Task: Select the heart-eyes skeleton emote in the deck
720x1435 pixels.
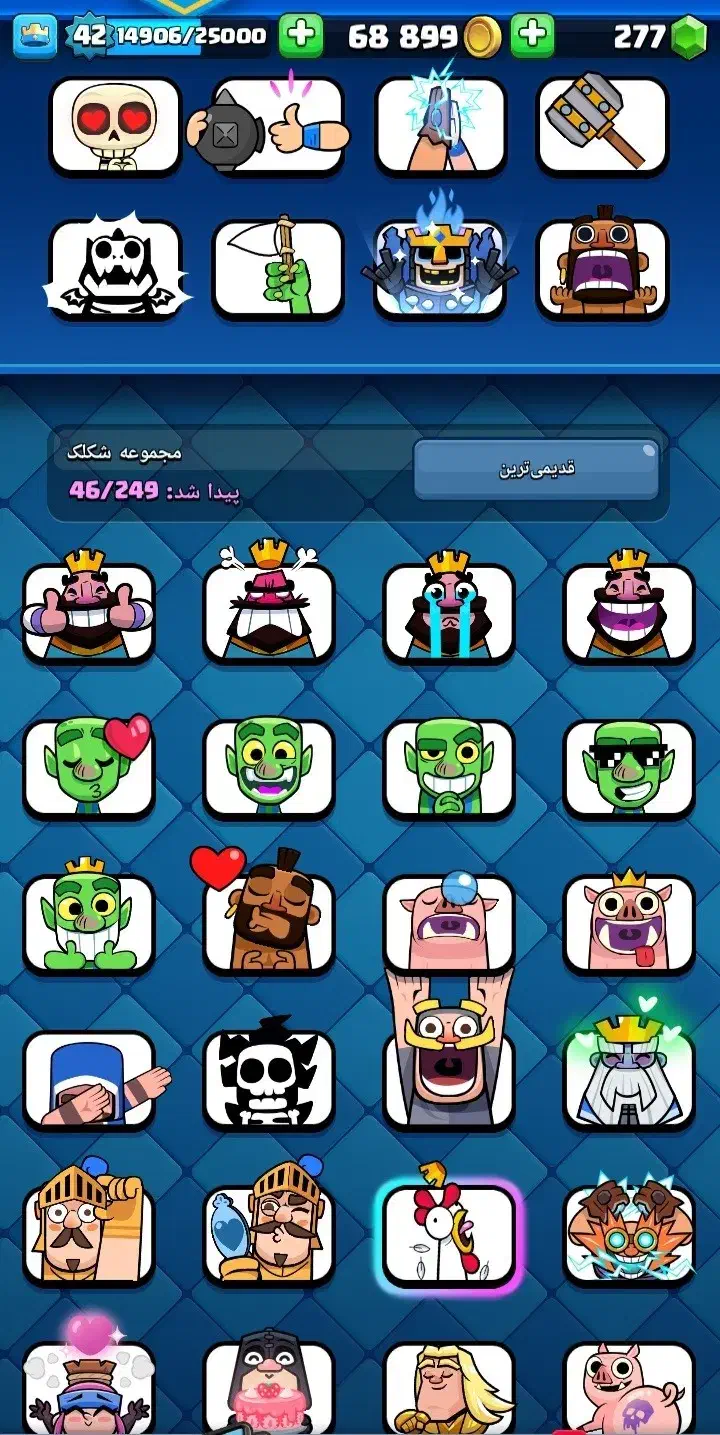Action: [115, 125]
